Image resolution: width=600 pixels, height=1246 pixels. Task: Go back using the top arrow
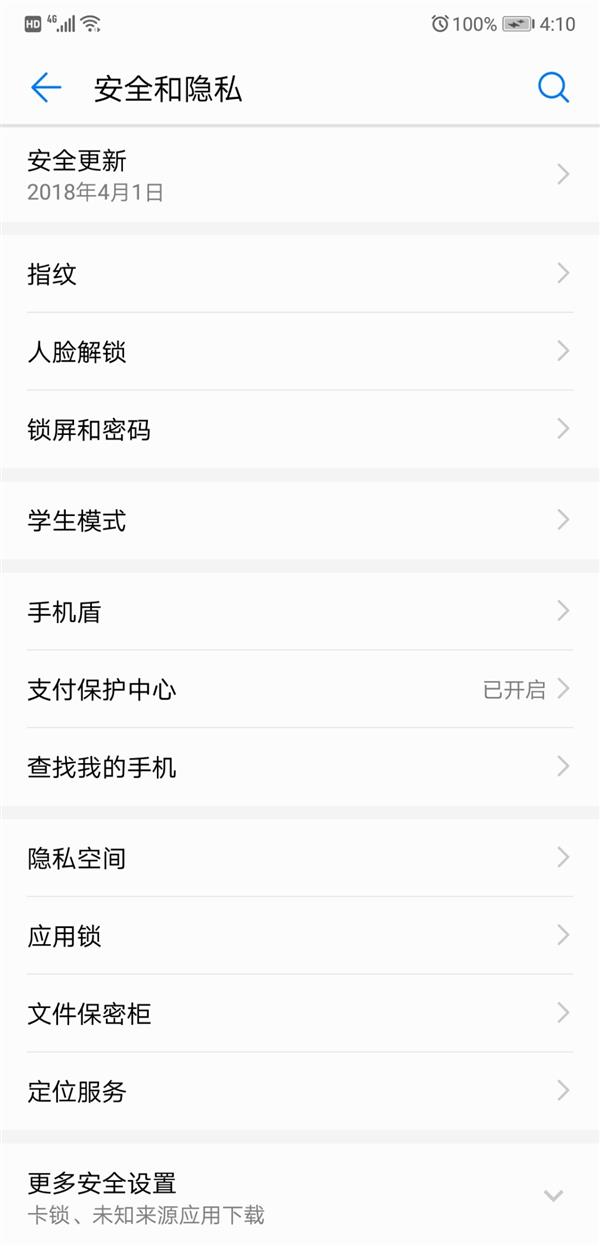(46, 88)
